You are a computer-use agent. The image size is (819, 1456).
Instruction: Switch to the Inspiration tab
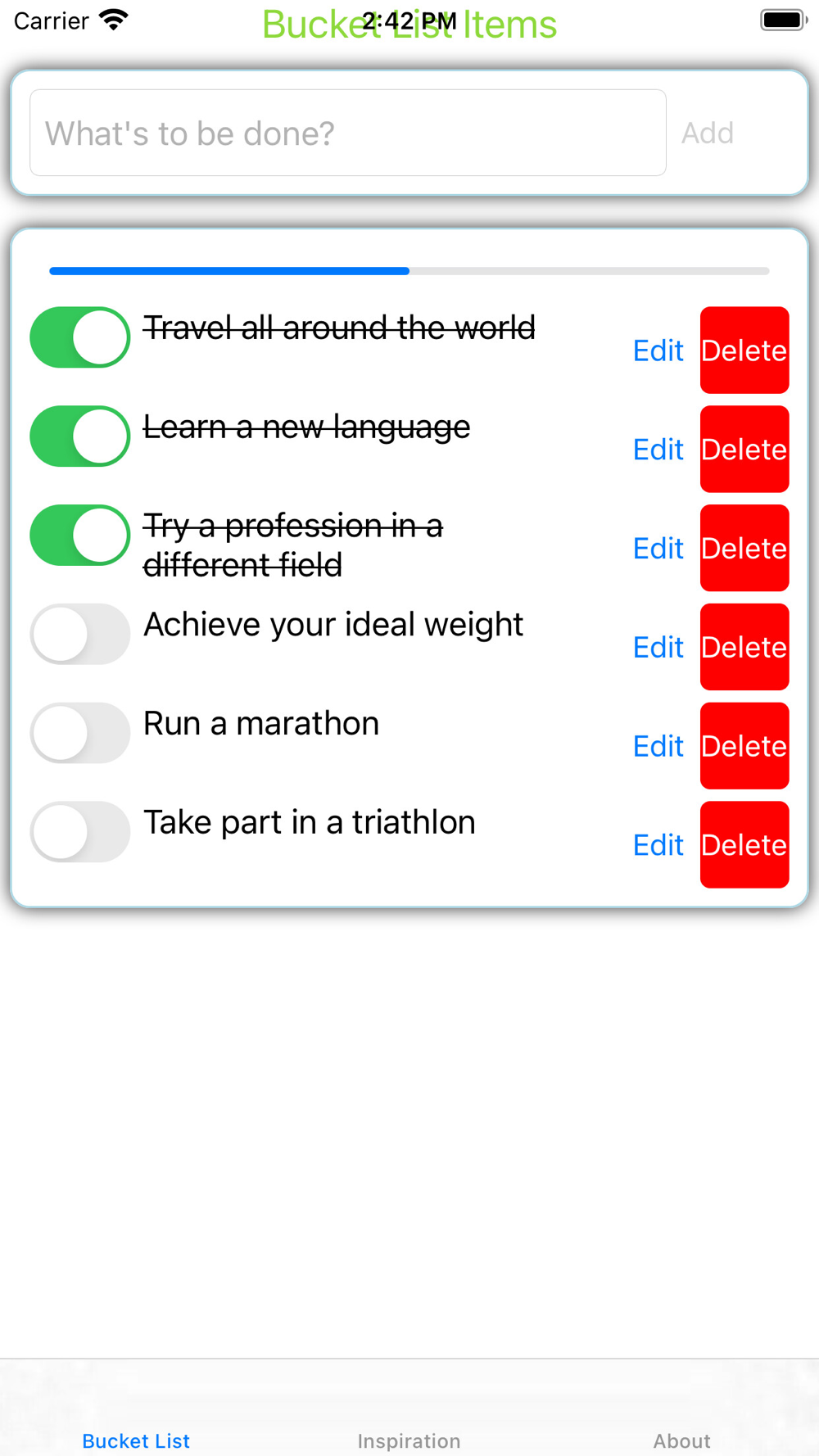tap(409, 1440)
